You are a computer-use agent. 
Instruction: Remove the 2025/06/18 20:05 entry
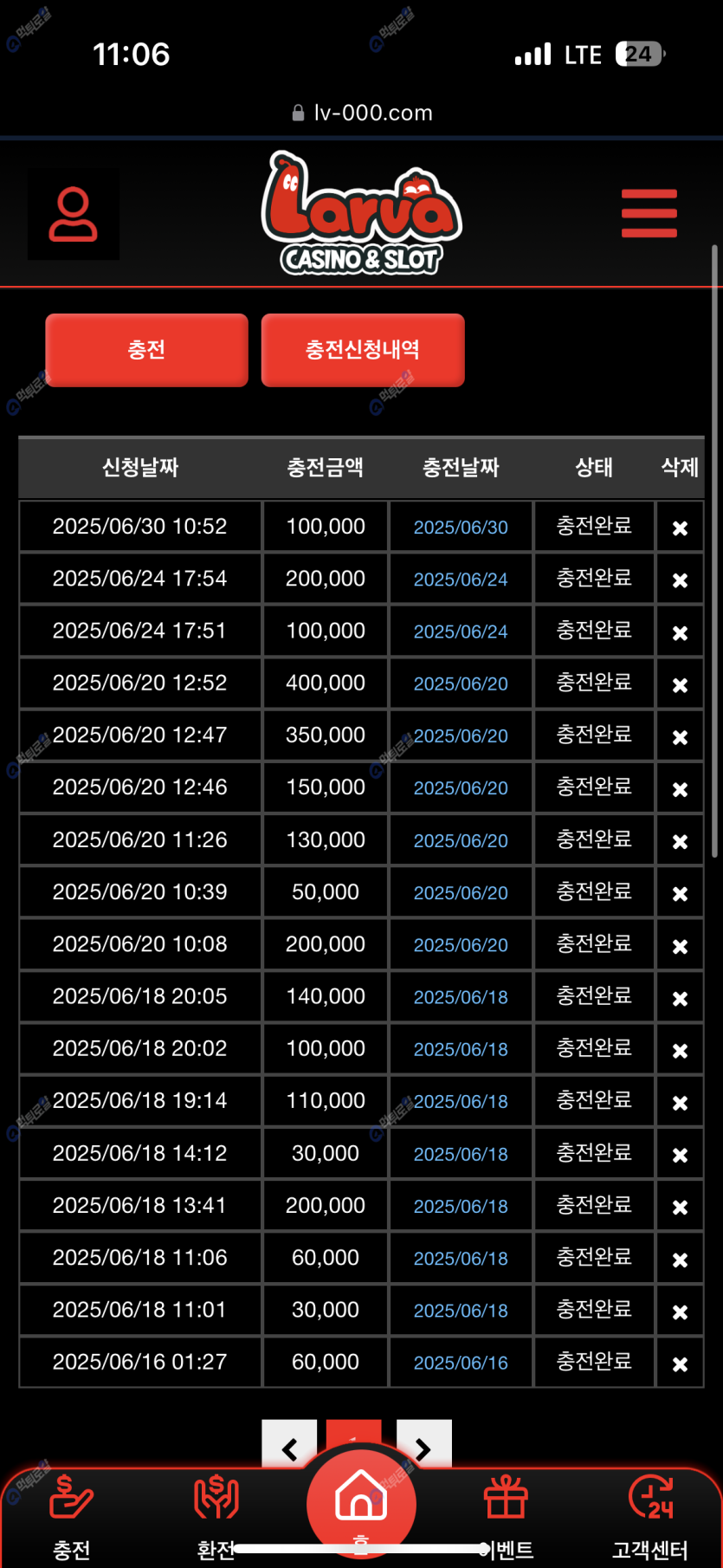[x=680, y=998]
